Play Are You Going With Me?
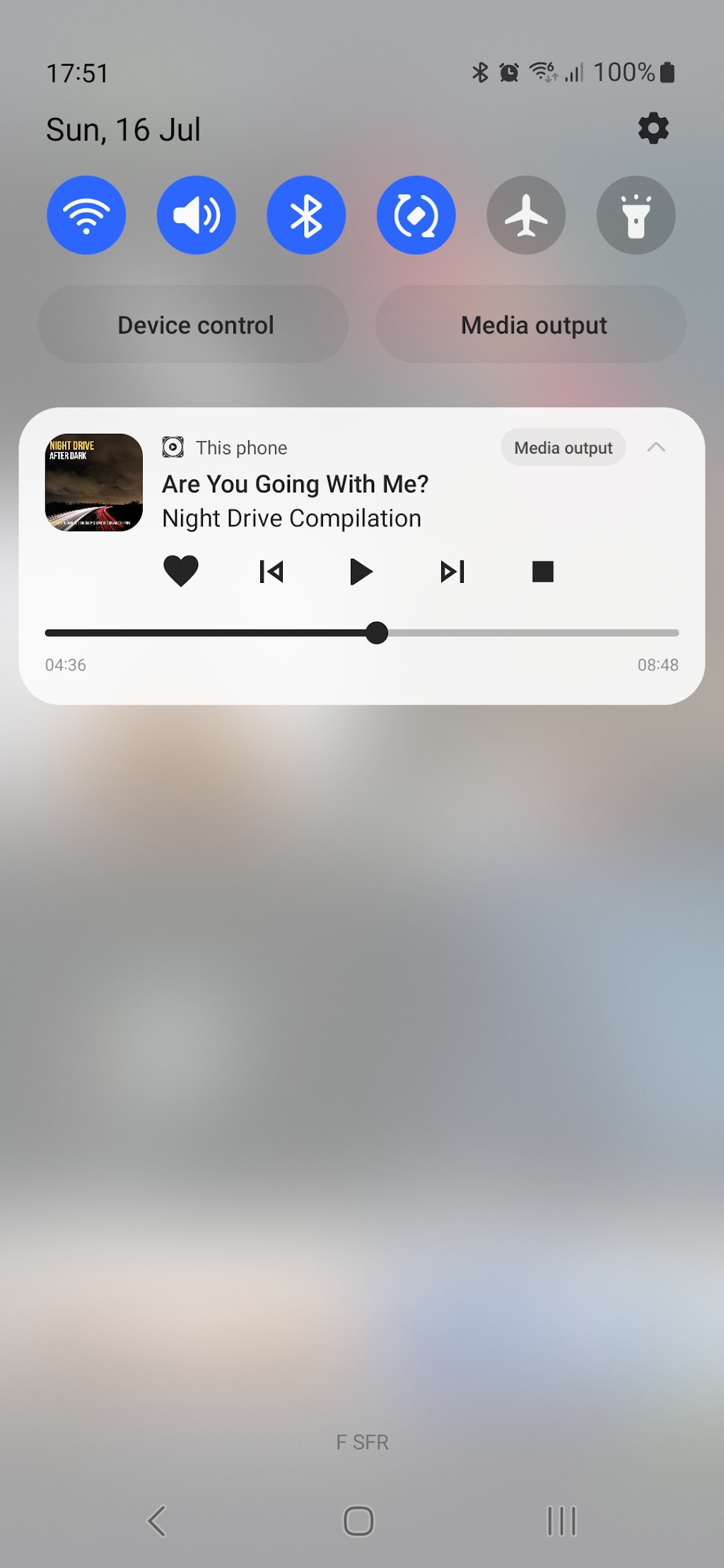The width and height of the screenshot is (724, 1568). point(361,572)
